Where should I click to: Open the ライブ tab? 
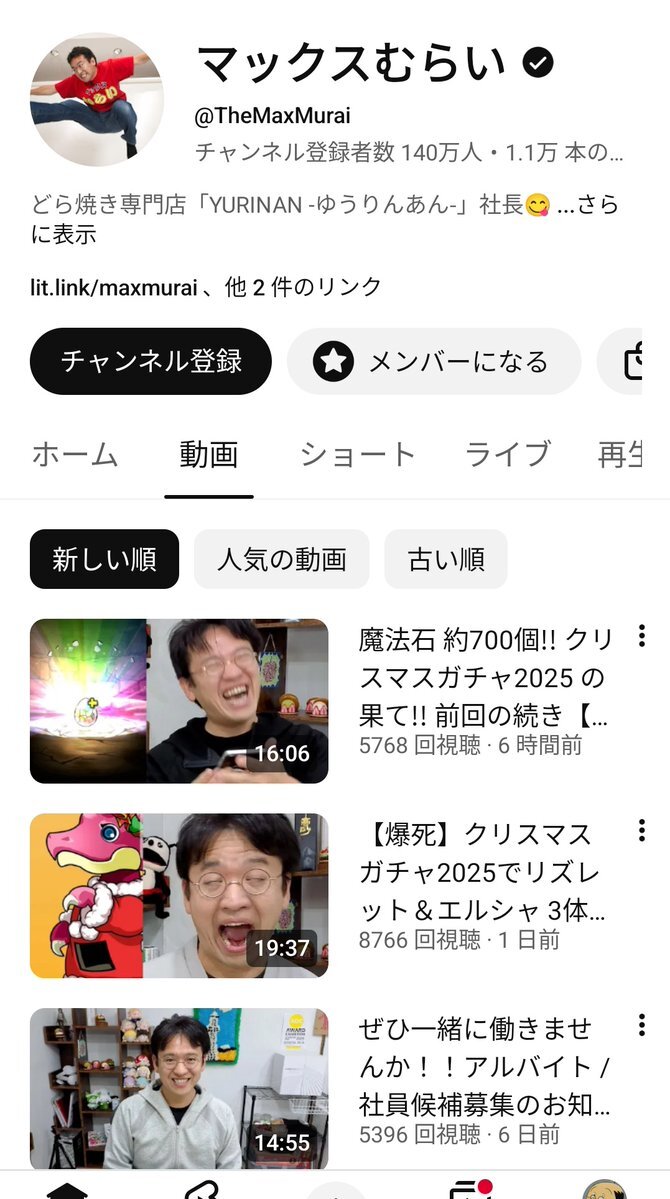[x=508, y=454]
